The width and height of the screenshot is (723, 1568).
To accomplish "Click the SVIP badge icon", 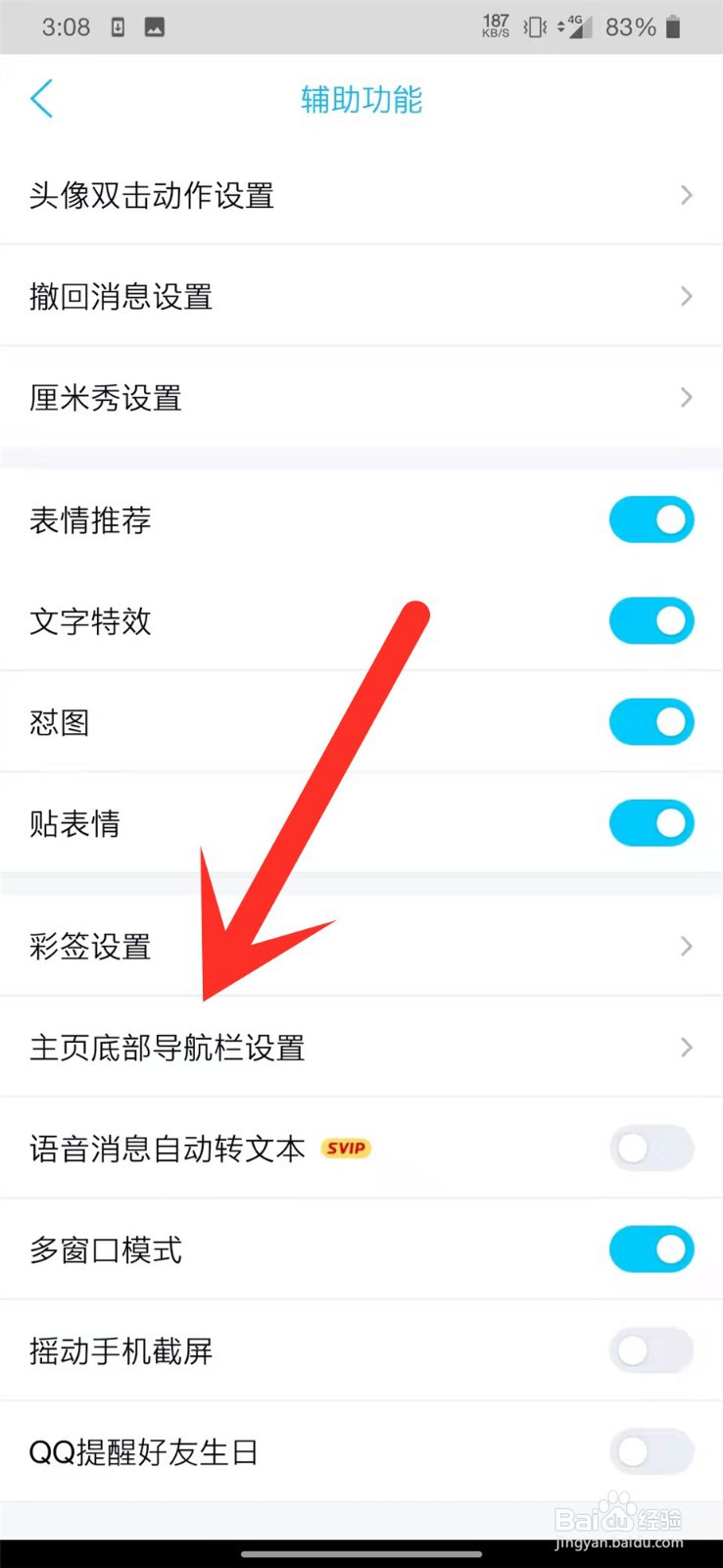I will click(345, 1149).
